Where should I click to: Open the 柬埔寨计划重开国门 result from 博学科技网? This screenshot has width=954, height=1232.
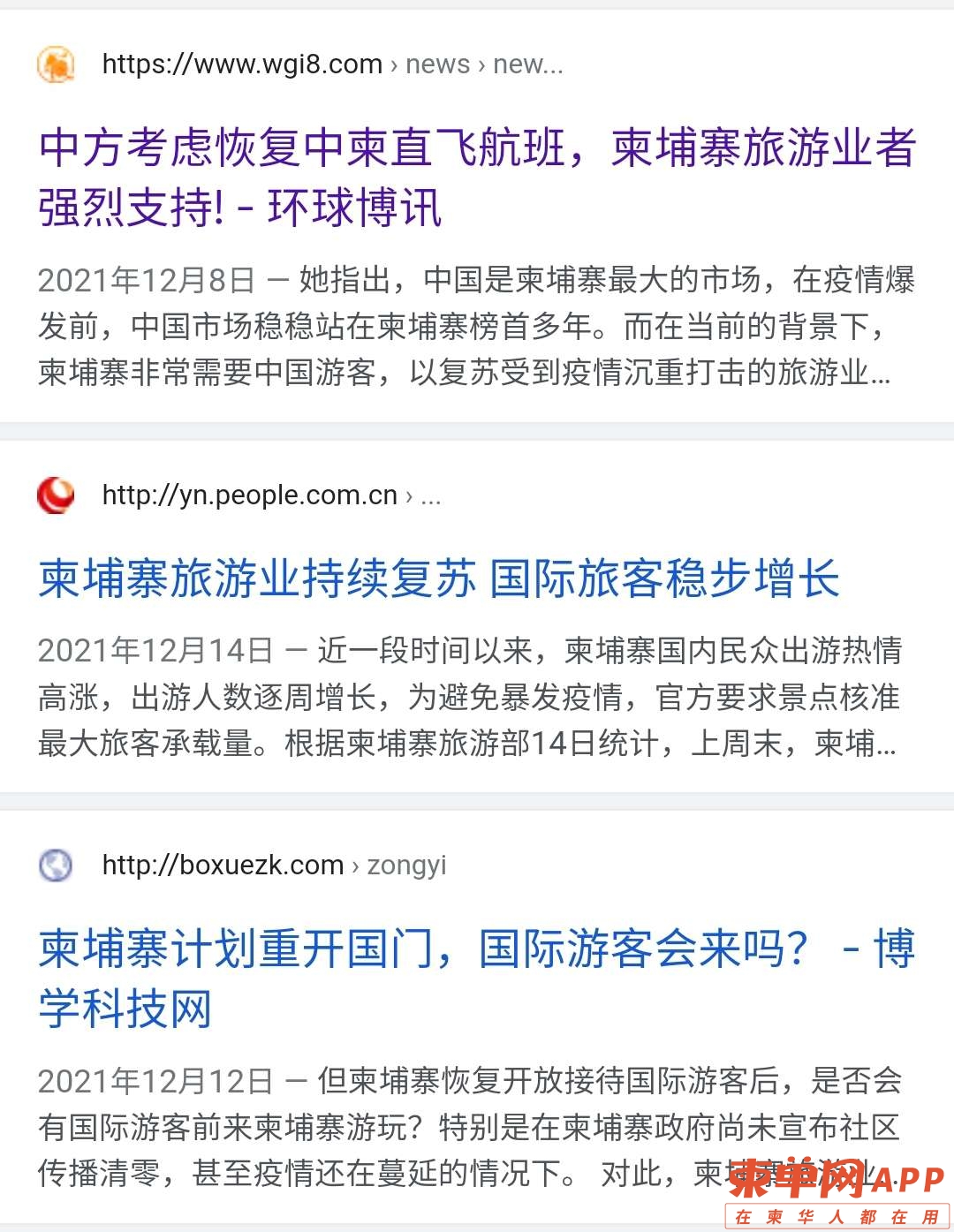pos(477,978)
